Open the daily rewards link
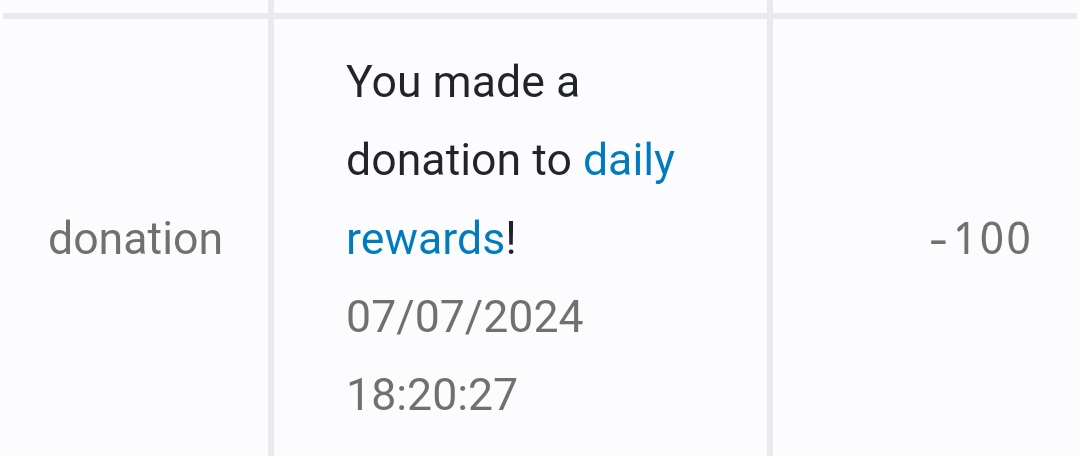This screenshot has width=1080, height=456. [x=628, y=160]
